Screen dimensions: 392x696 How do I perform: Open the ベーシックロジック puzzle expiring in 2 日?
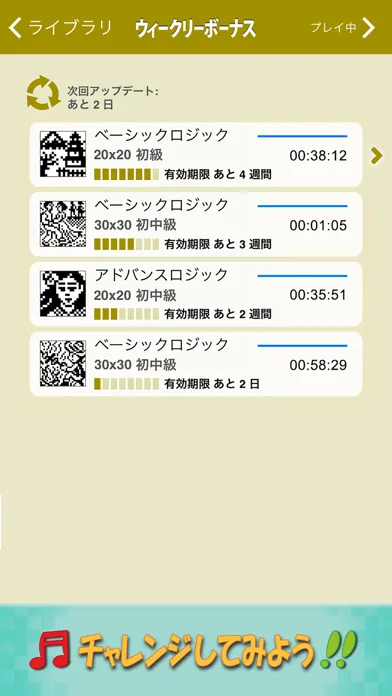pyautogui.click(x=196, y=364)
